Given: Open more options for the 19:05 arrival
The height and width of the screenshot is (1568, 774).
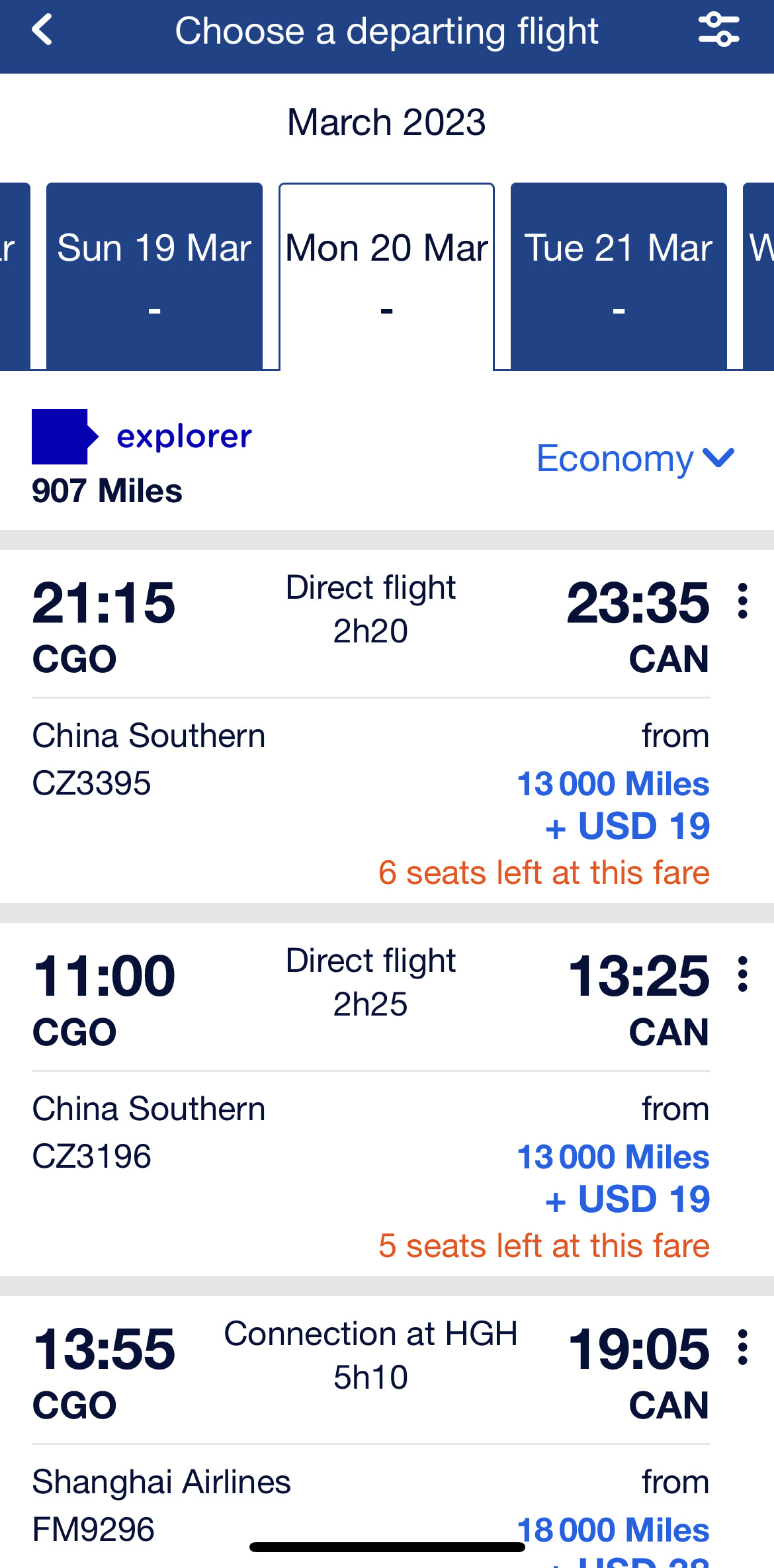Looking at the screenshot, I should (743, 1347).
